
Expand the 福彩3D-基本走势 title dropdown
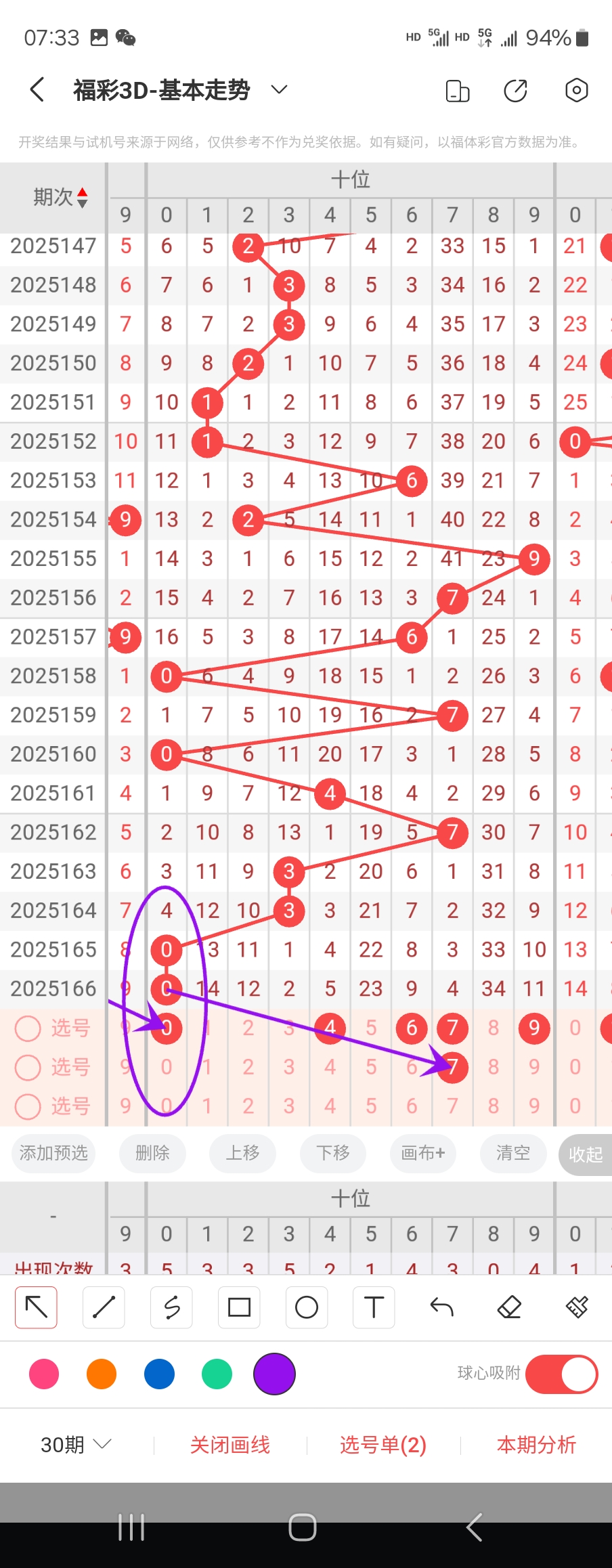tap(279, 89)
